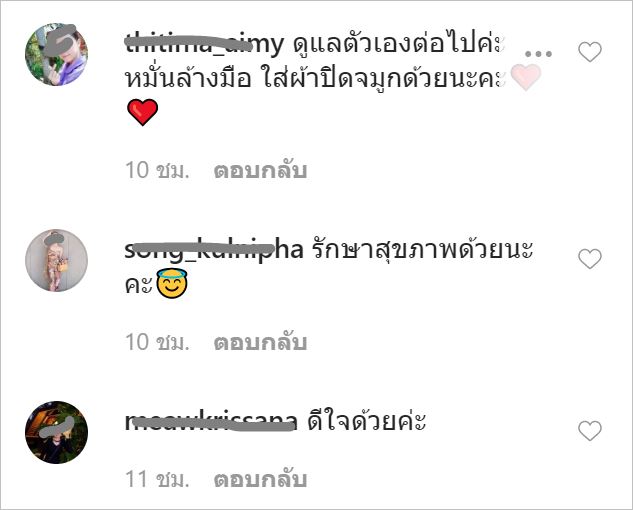633x510 pixels.
Task: Open the profile picture of the top commenter
Action: (x=56, y=56)
